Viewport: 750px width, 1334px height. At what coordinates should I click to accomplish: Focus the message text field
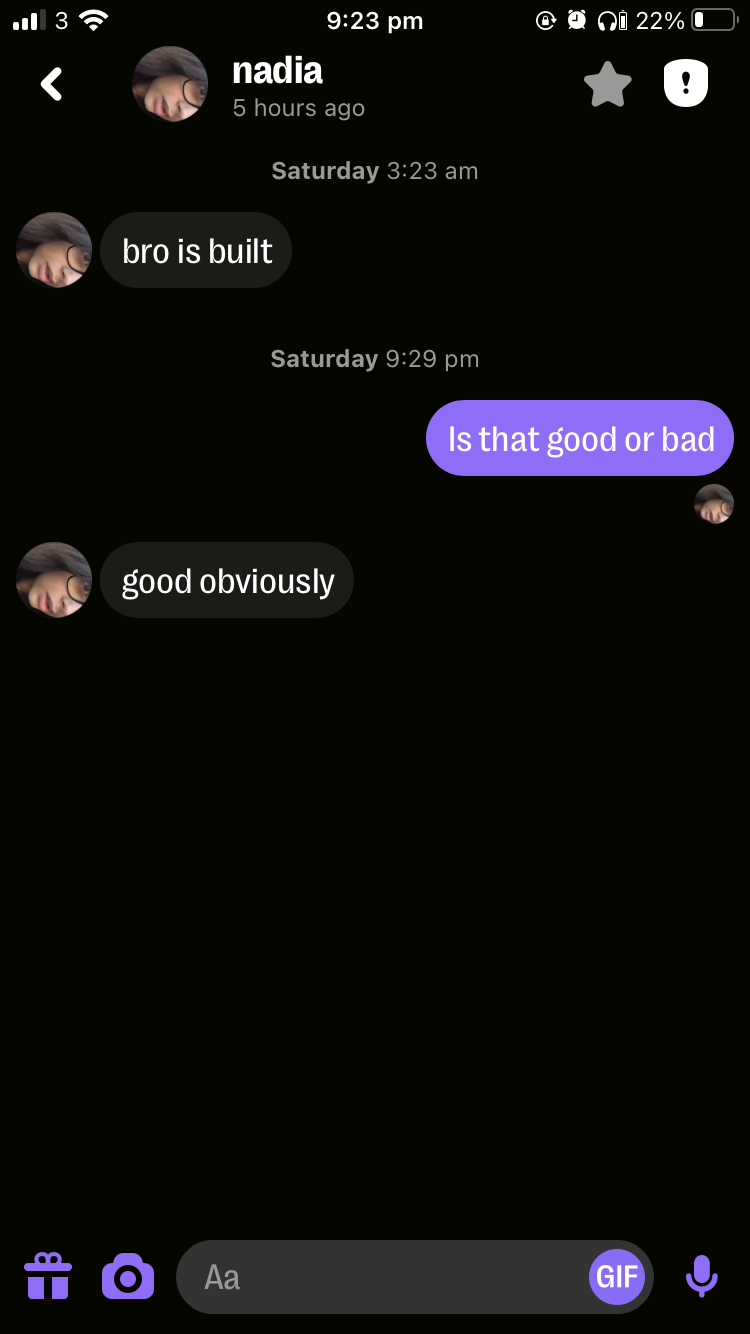(x=380, y=1277)
